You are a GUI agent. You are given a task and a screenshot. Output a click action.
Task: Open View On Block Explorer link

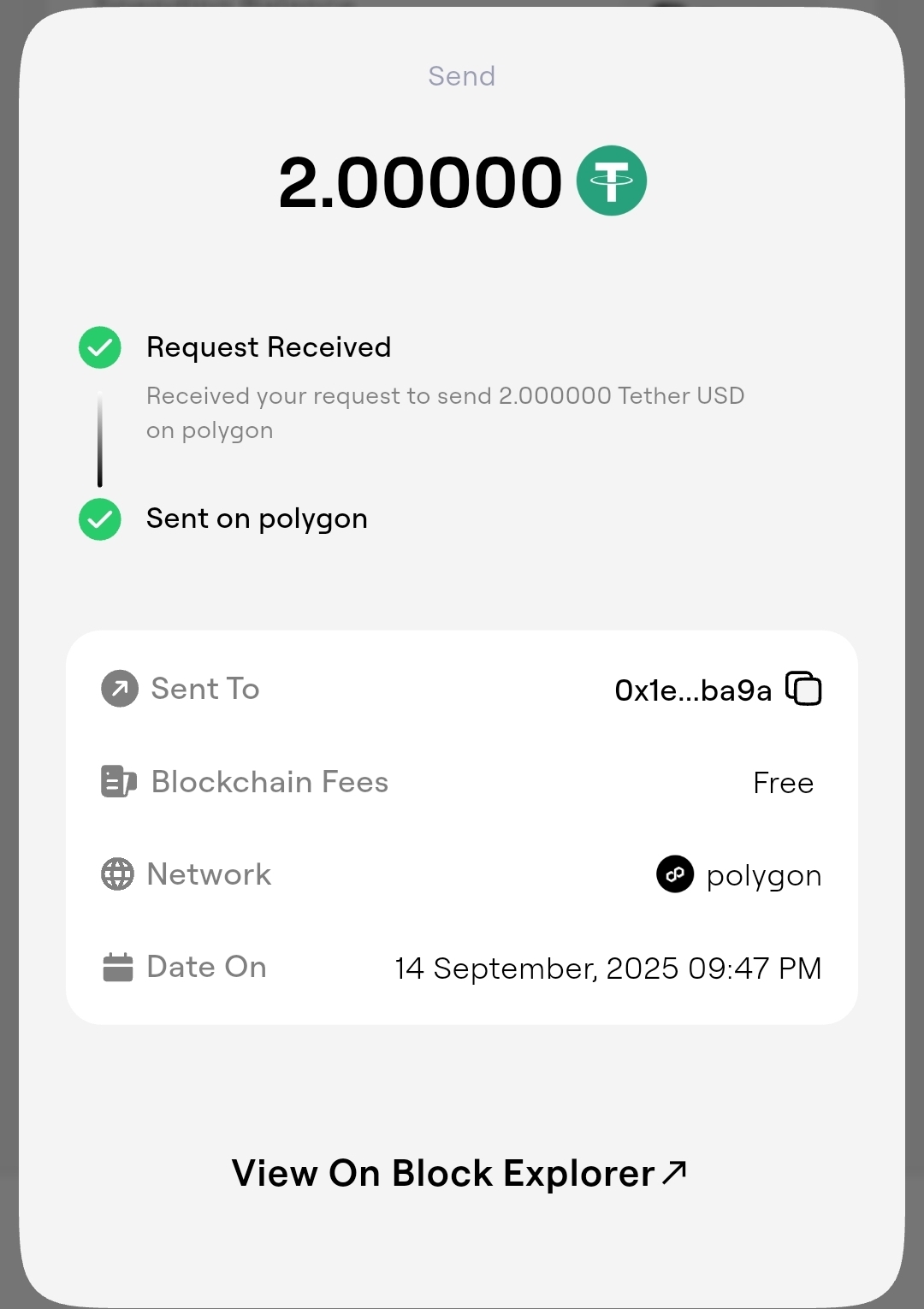pos(459,1173)
